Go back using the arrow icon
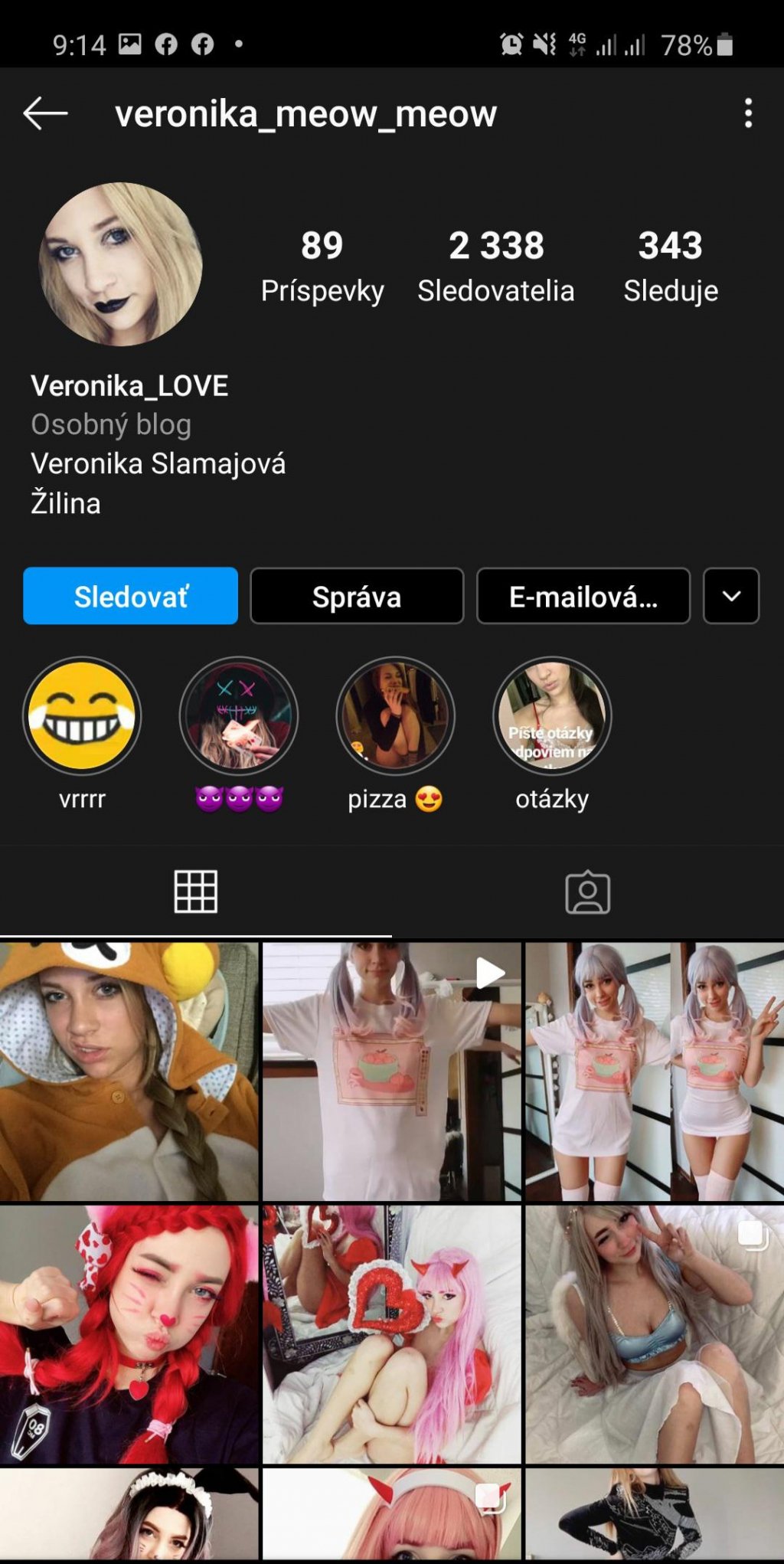This screenshot has width=784, height=1564. (45, 113)
